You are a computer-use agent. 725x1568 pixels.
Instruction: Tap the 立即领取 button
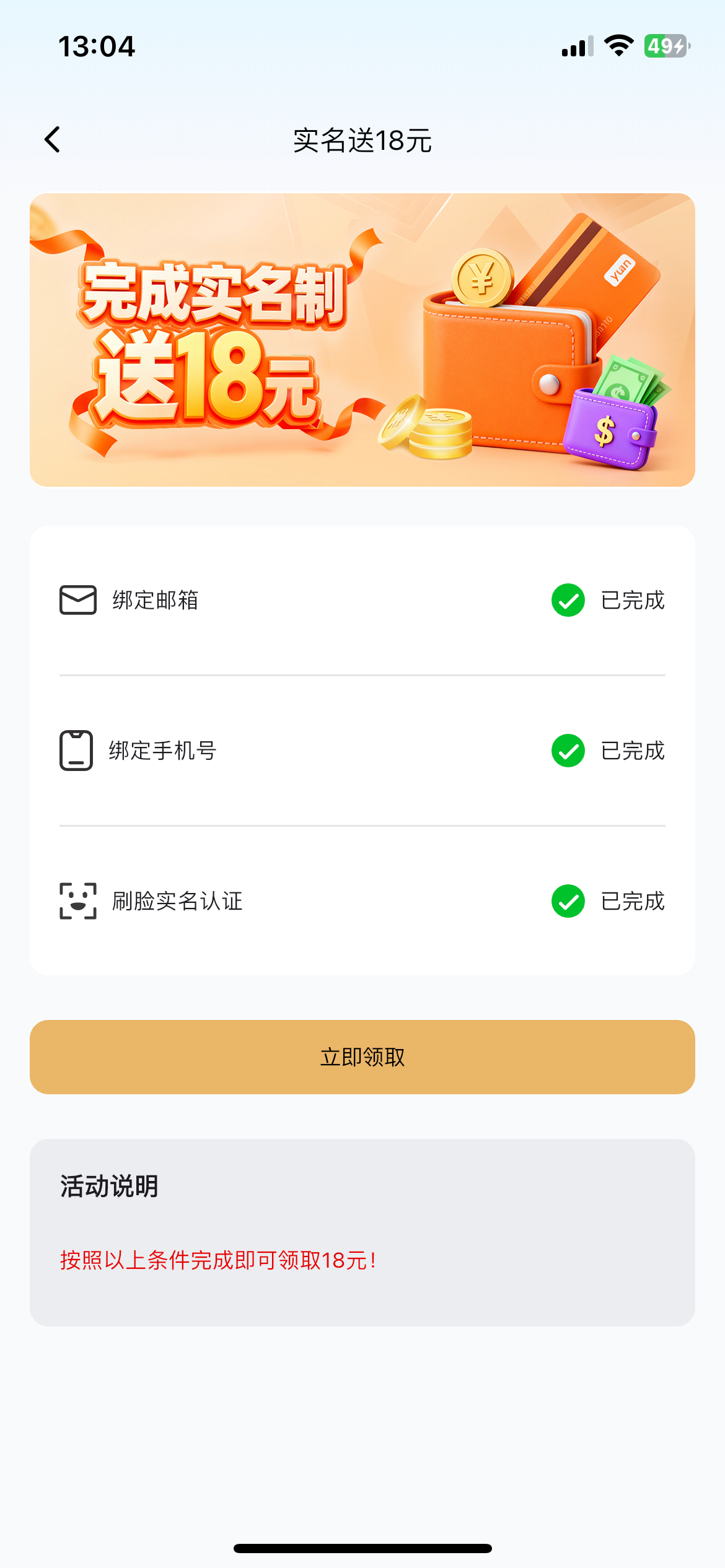tap(362, 1056)
